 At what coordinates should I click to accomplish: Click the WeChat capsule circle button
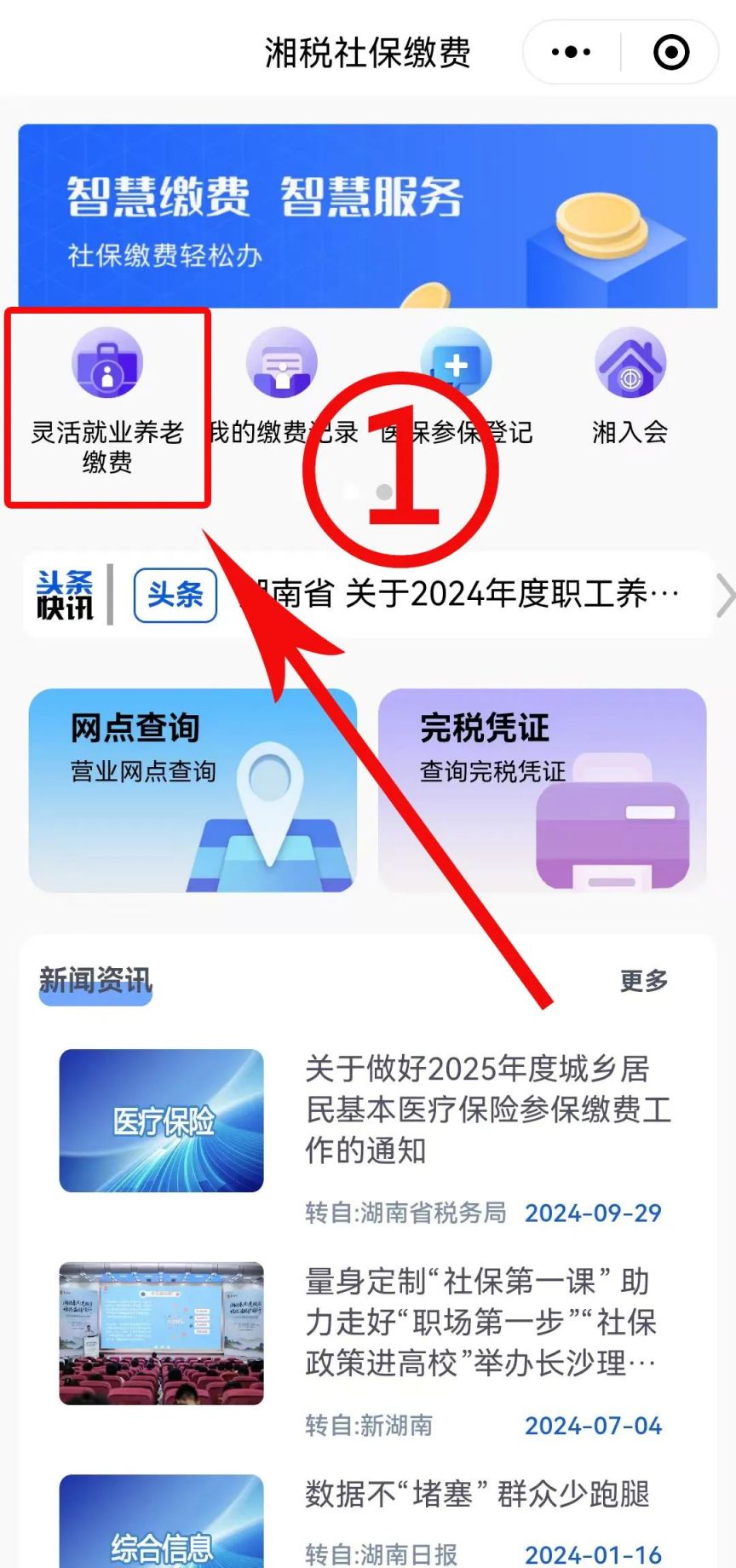[670, 51]
